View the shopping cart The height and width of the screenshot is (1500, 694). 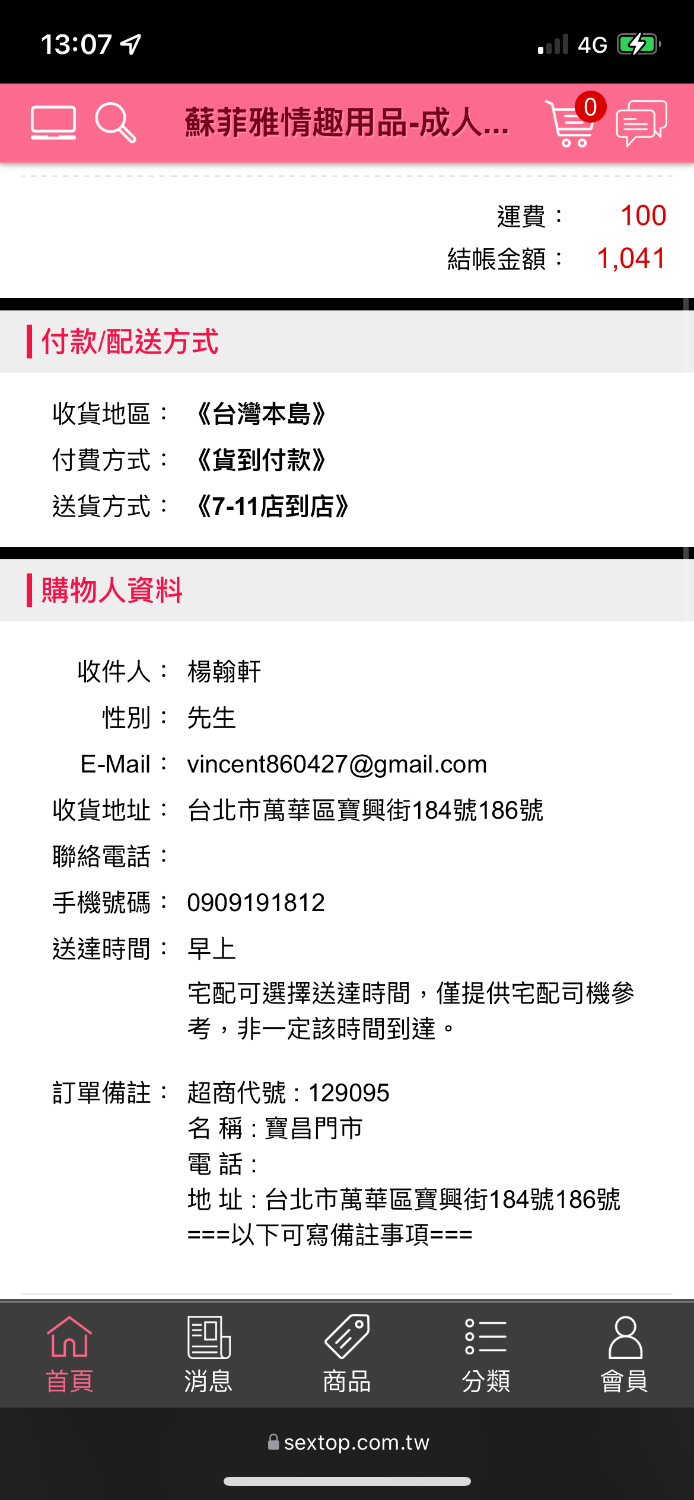571,124
